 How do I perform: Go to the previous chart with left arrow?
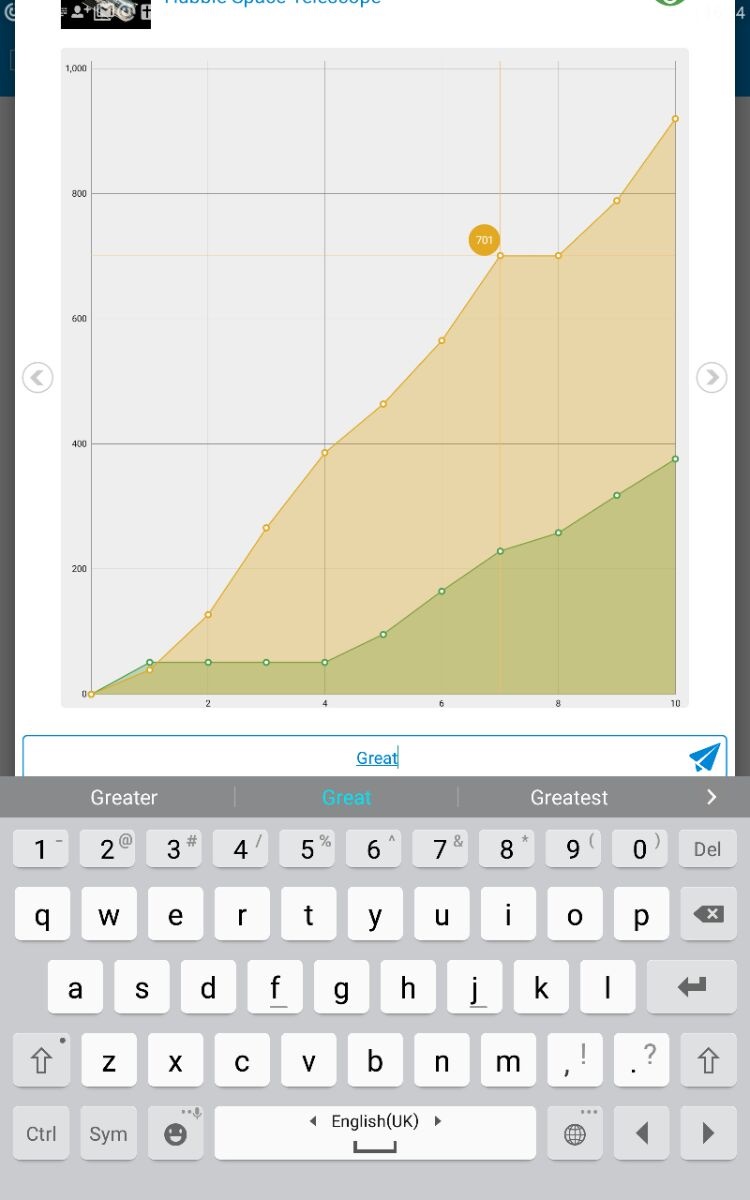coord(37,377)
